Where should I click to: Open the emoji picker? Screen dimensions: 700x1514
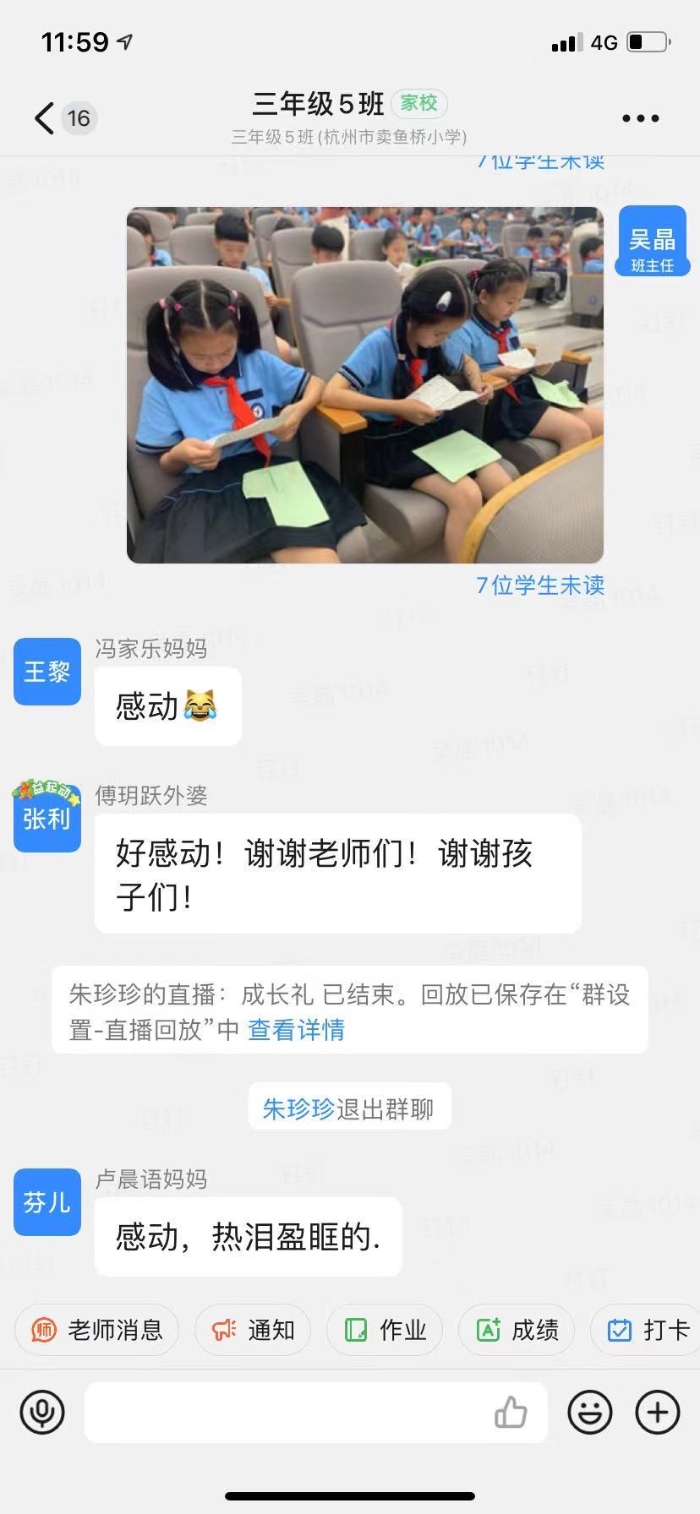(x=590, y=1412)
